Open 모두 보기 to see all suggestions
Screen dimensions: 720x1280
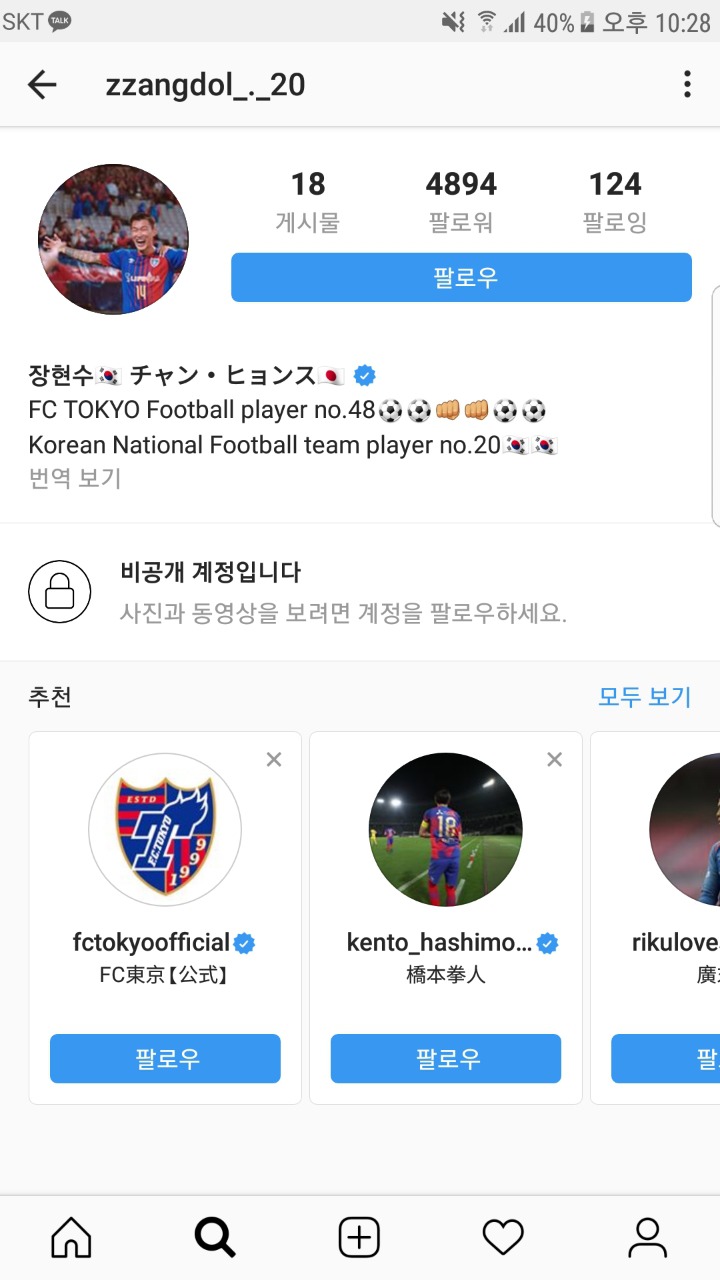click(644, 696)
